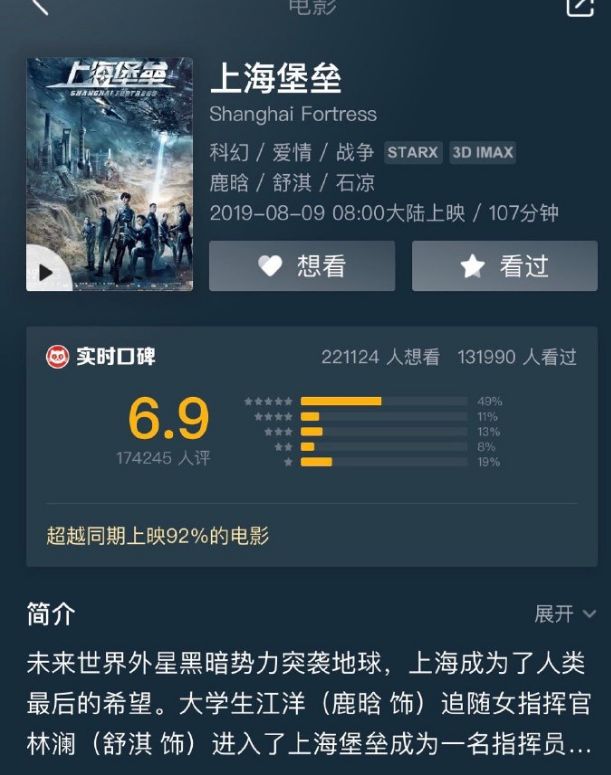Mark movie as 想看 (want to watch)

[302, 266]
